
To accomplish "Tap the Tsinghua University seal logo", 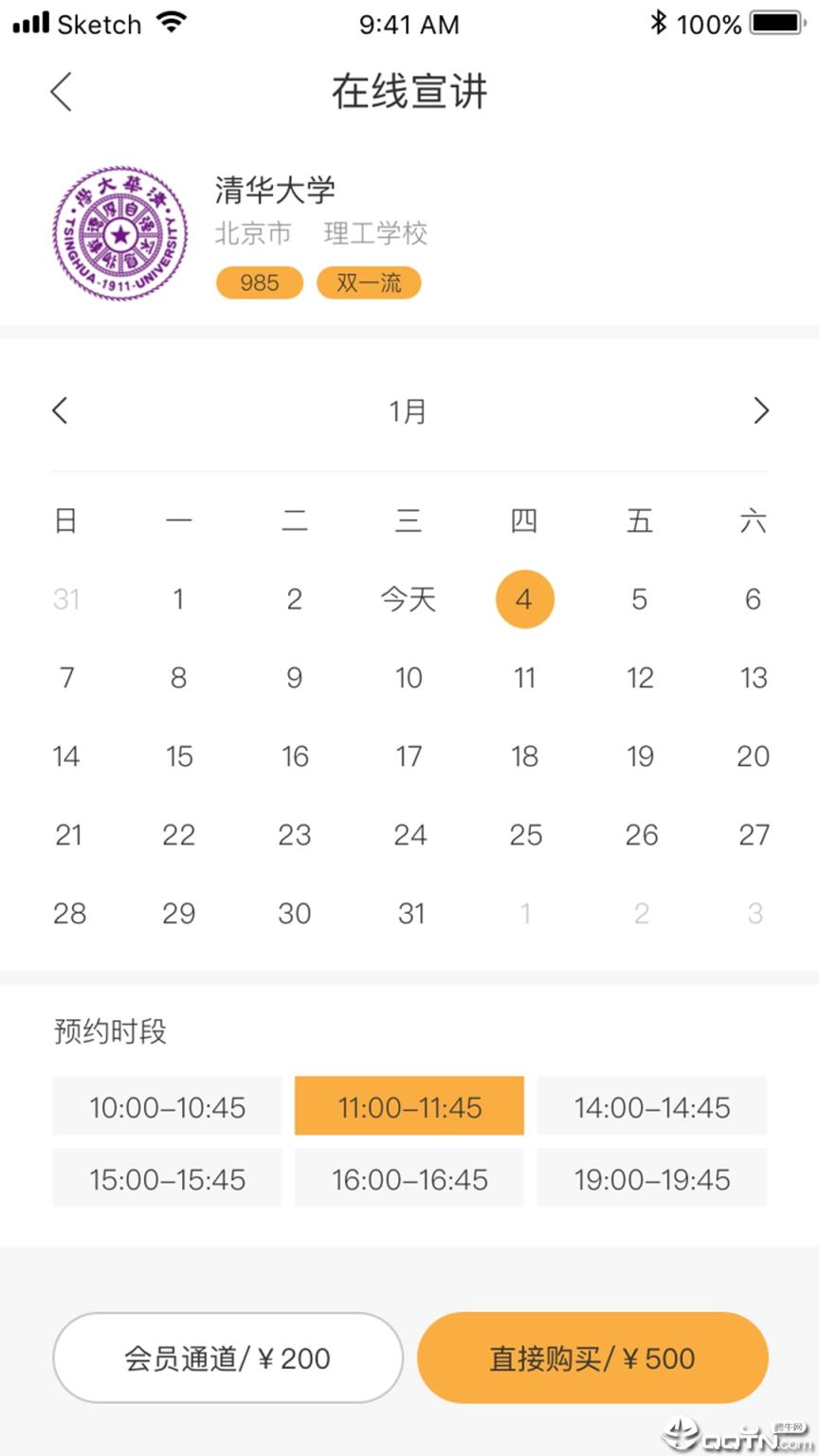I will click(x=119, y=232).
